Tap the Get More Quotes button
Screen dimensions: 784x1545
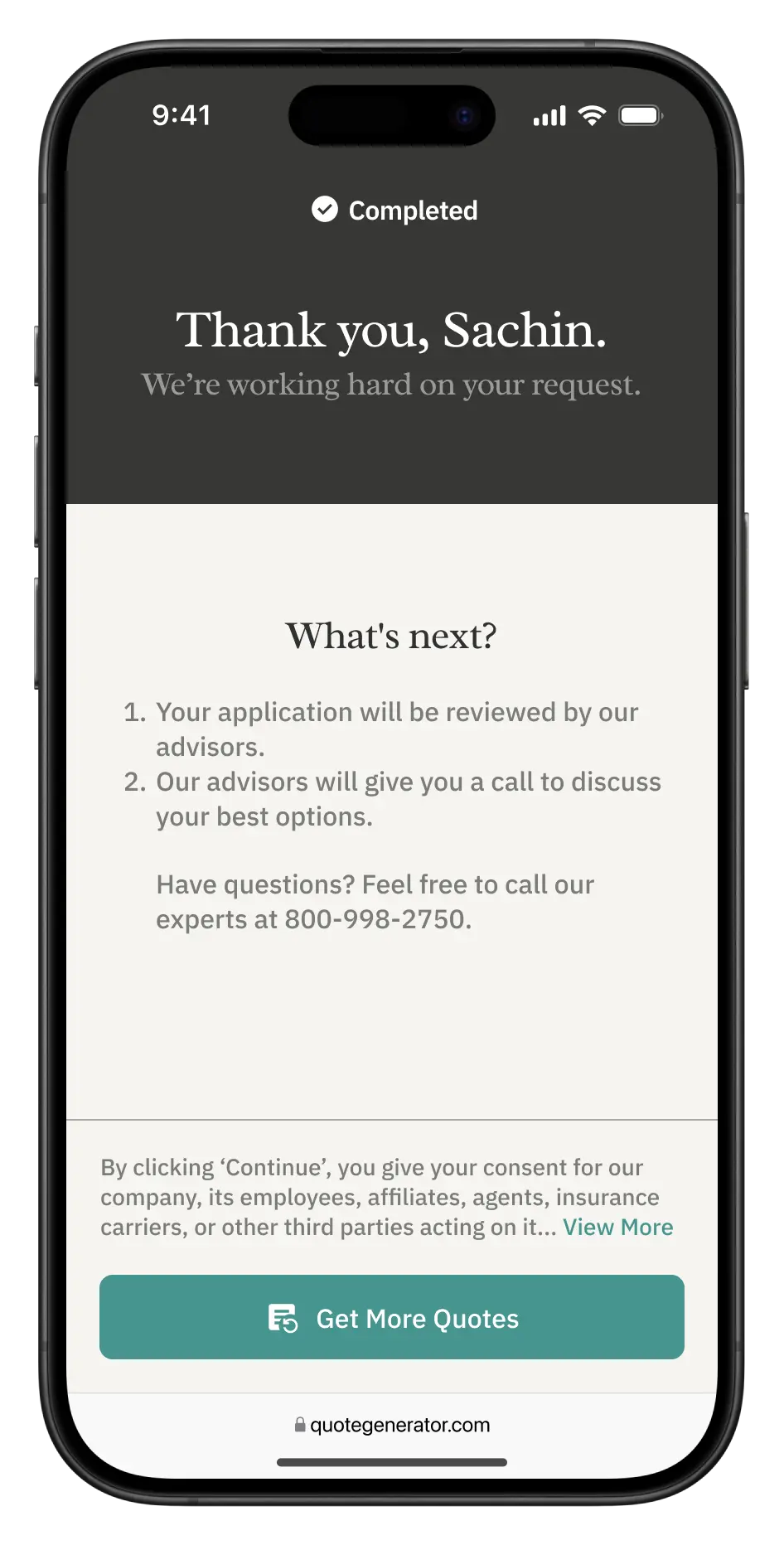392,1317
